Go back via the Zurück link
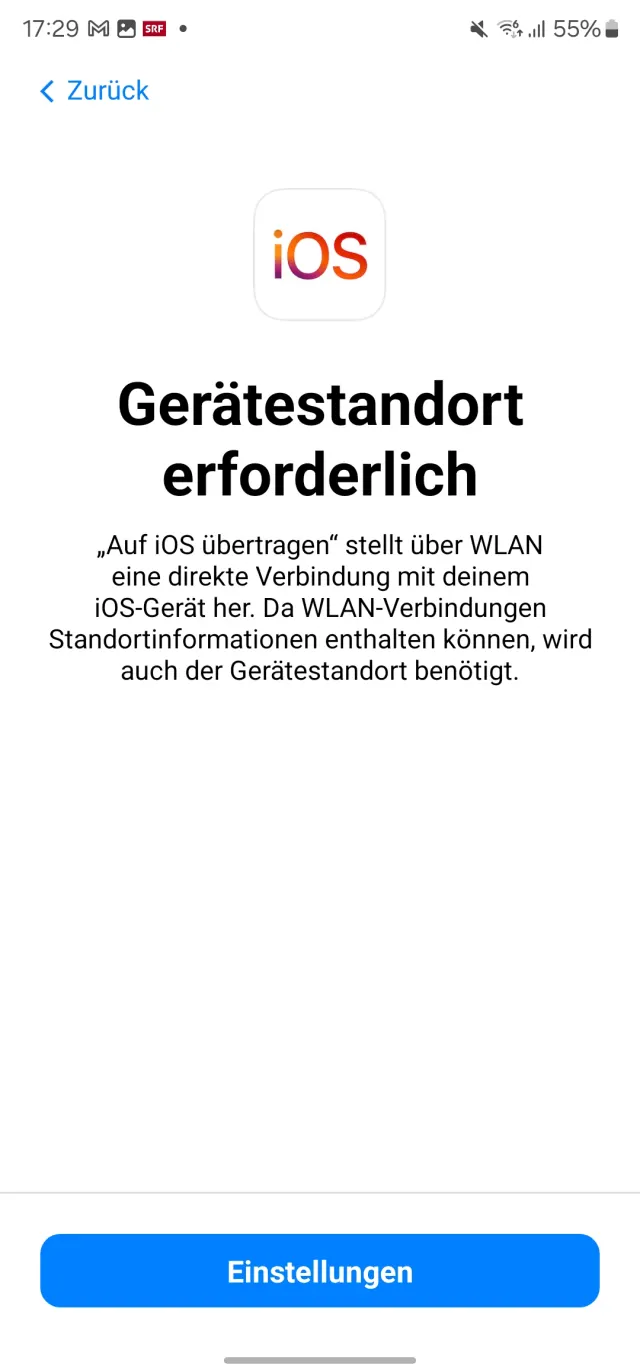The image size is (640, 1372). coord(94,91)
